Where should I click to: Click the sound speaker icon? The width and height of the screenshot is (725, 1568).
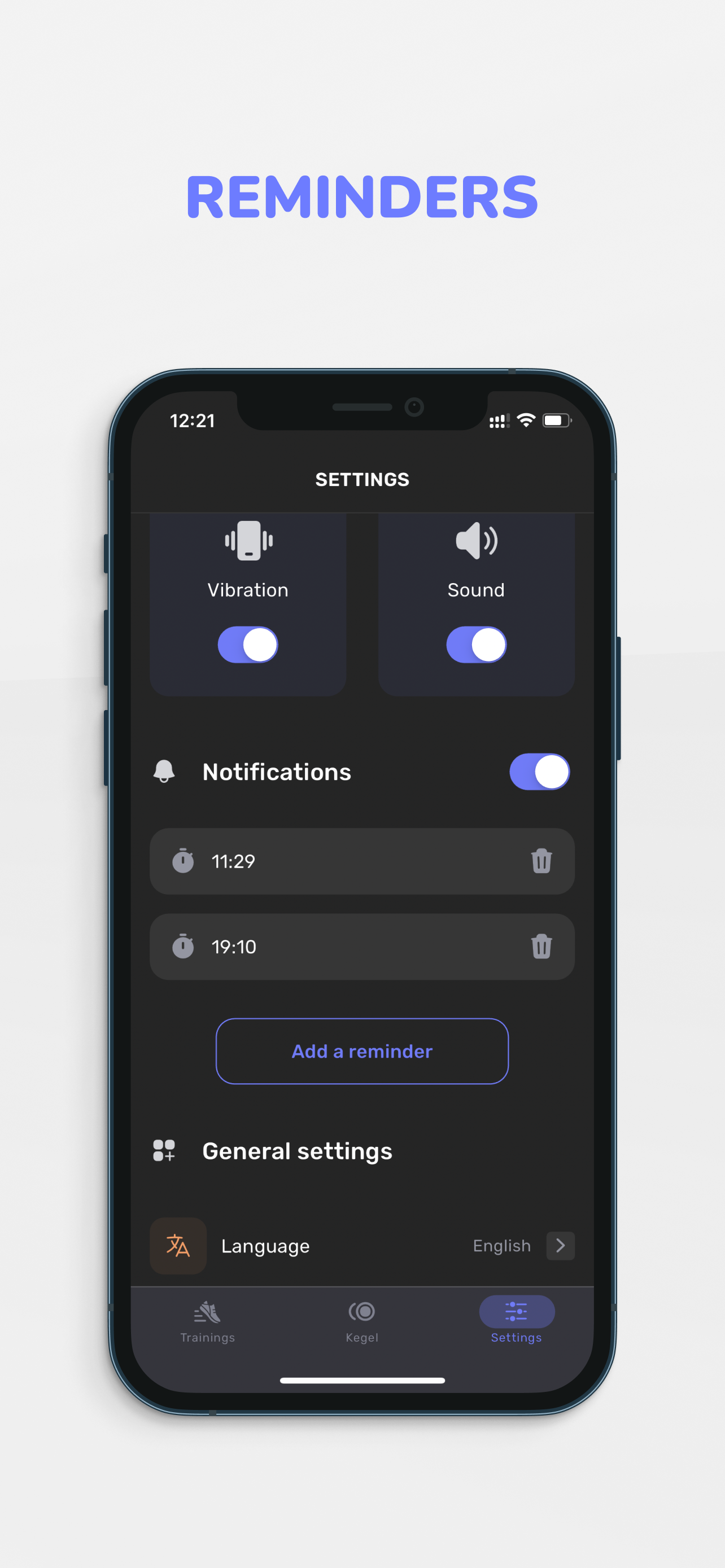point(476,541)
